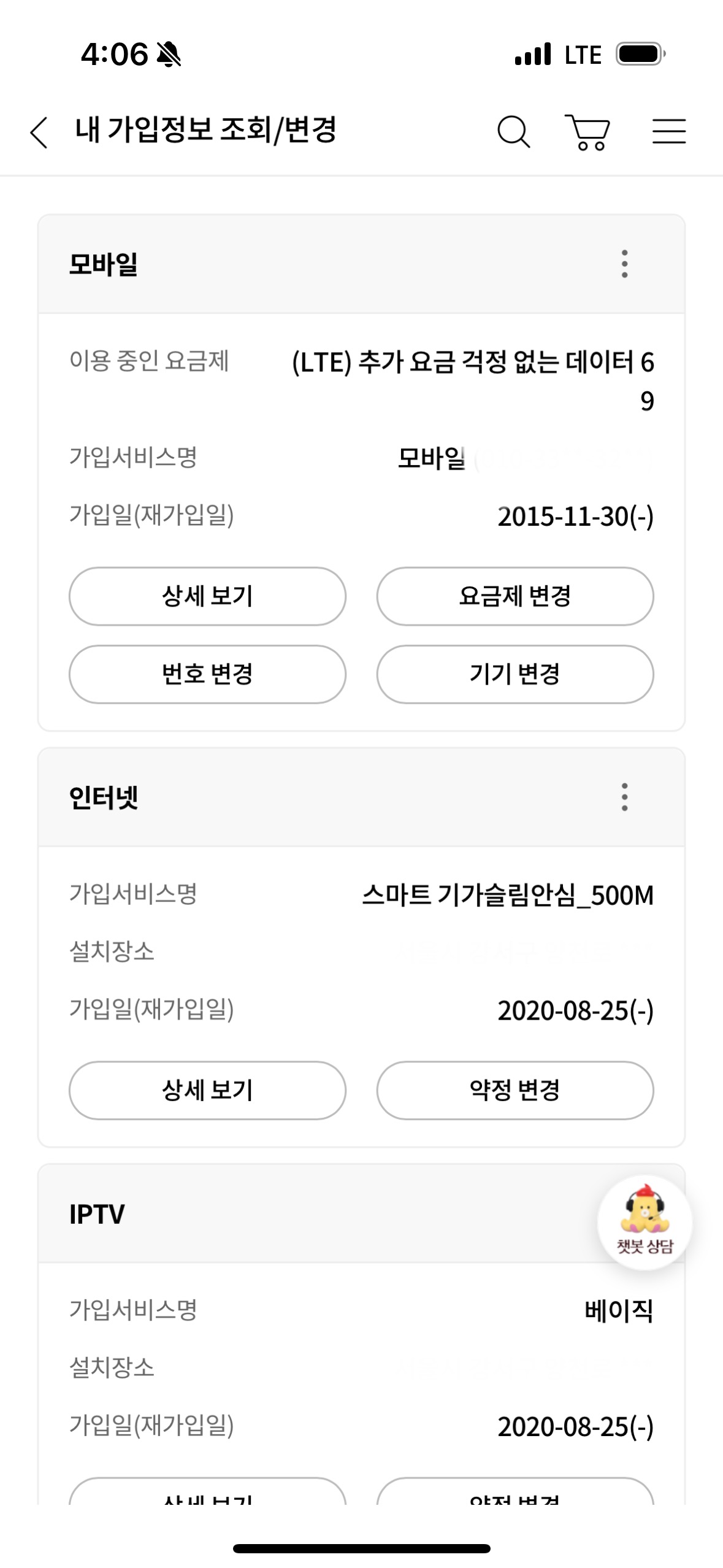Open the search magnifier icon

pos(513,132)
